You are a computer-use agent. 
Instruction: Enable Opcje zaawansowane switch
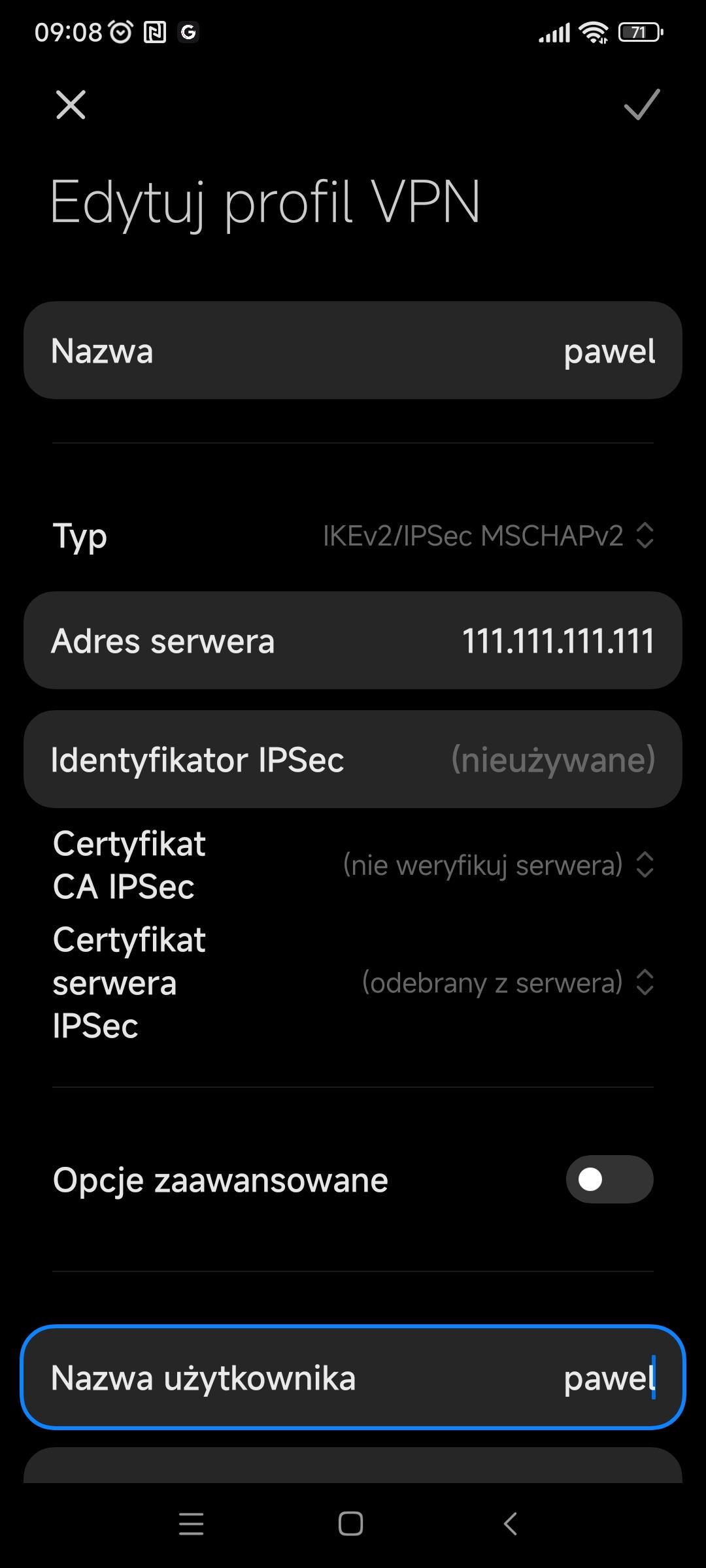tap(609, 1179)
